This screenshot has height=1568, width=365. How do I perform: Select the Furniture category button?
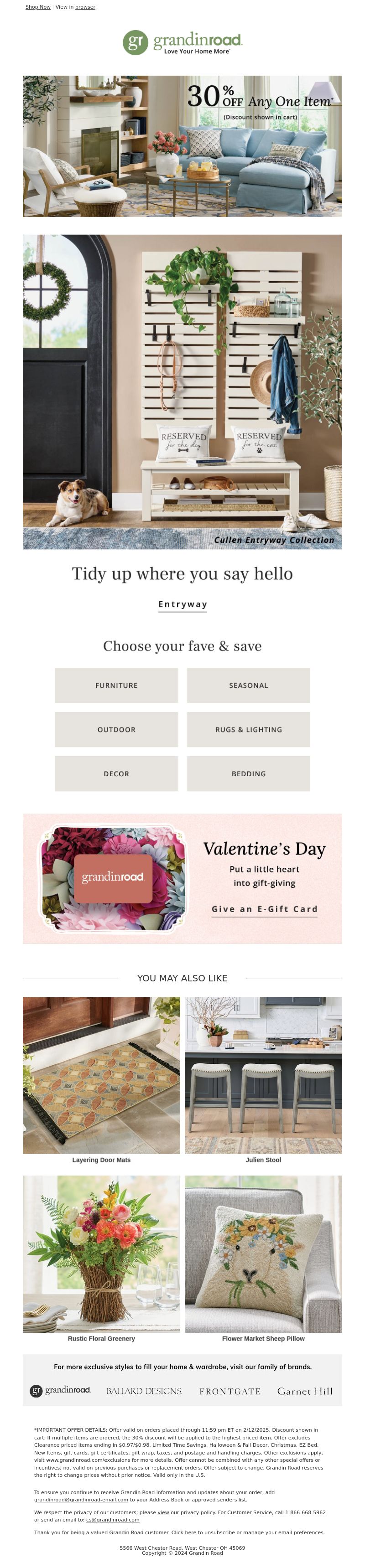click(116, 685)
